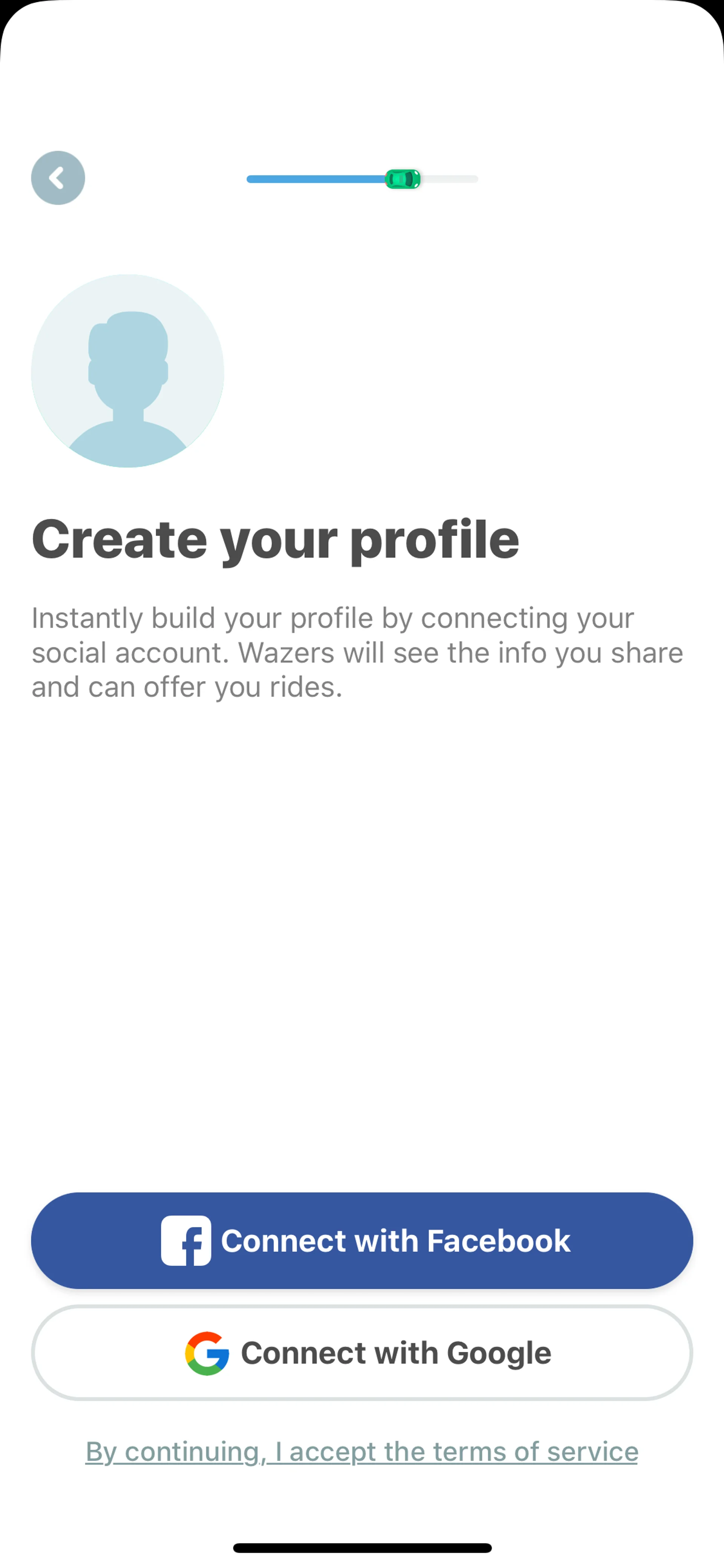Connect with Facebook

point(362,1240)
